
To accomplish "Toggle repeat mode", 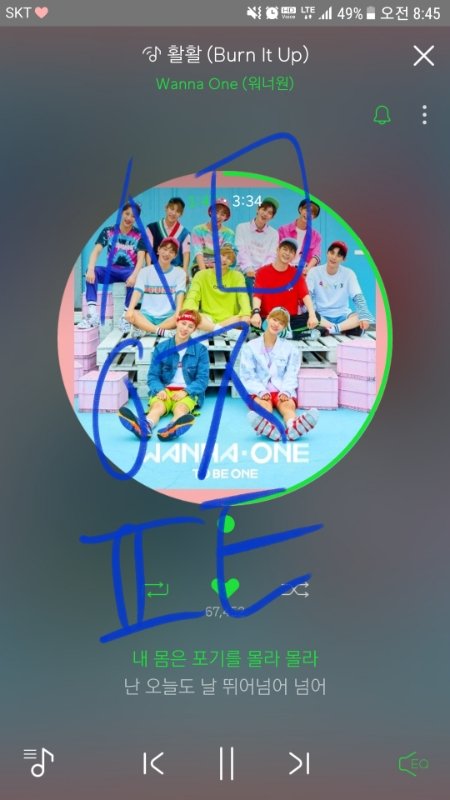I will click(157, 590).
